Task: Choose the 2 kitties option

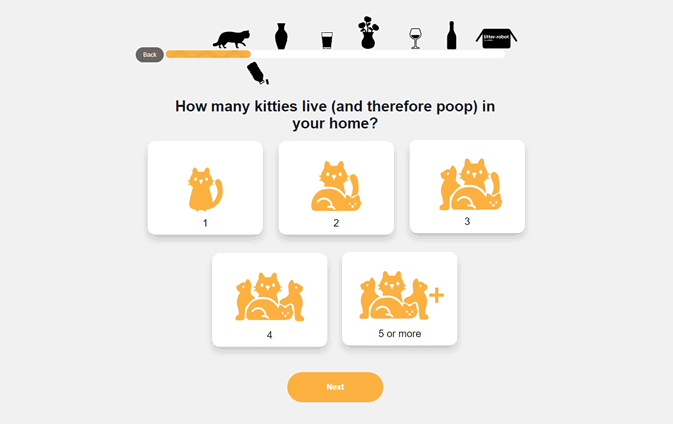Action: pyautogui.click(x=336, y=188)
